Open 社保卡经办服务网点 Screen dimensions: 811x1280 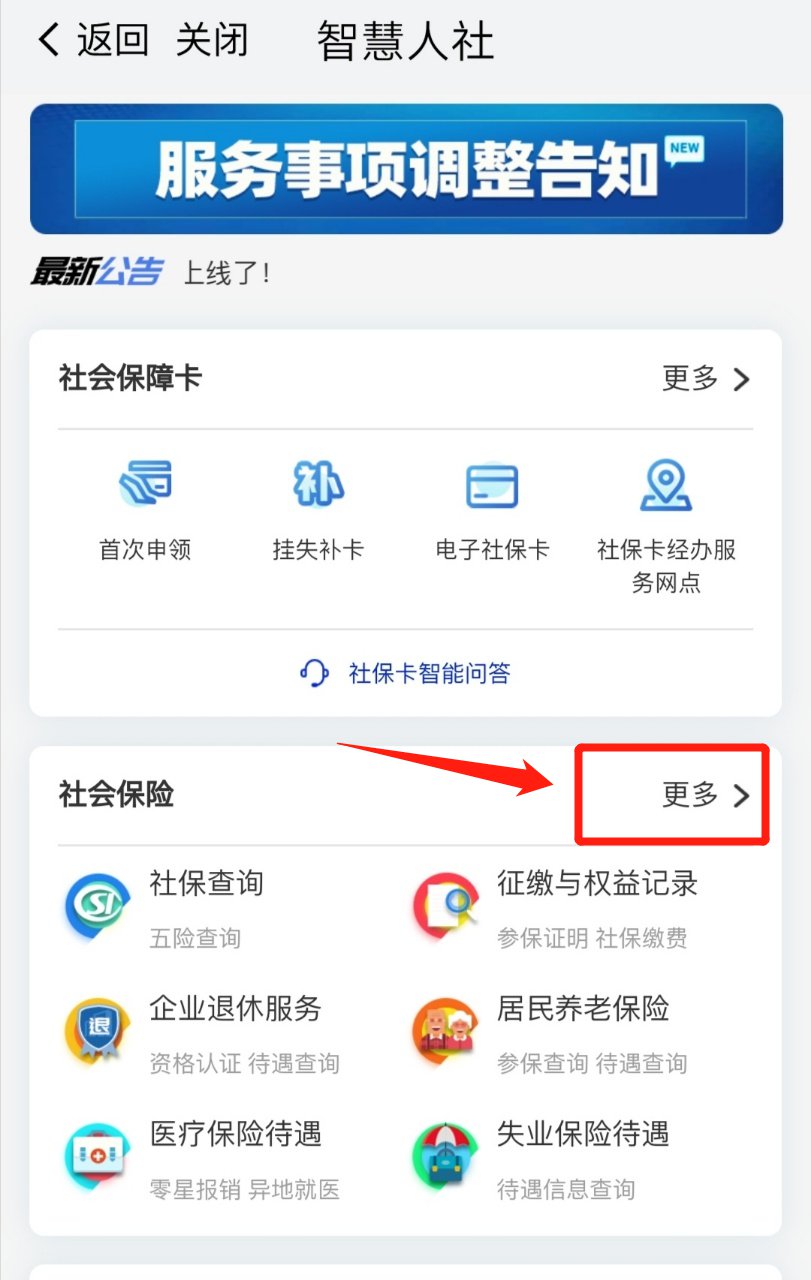coord(666,522)
